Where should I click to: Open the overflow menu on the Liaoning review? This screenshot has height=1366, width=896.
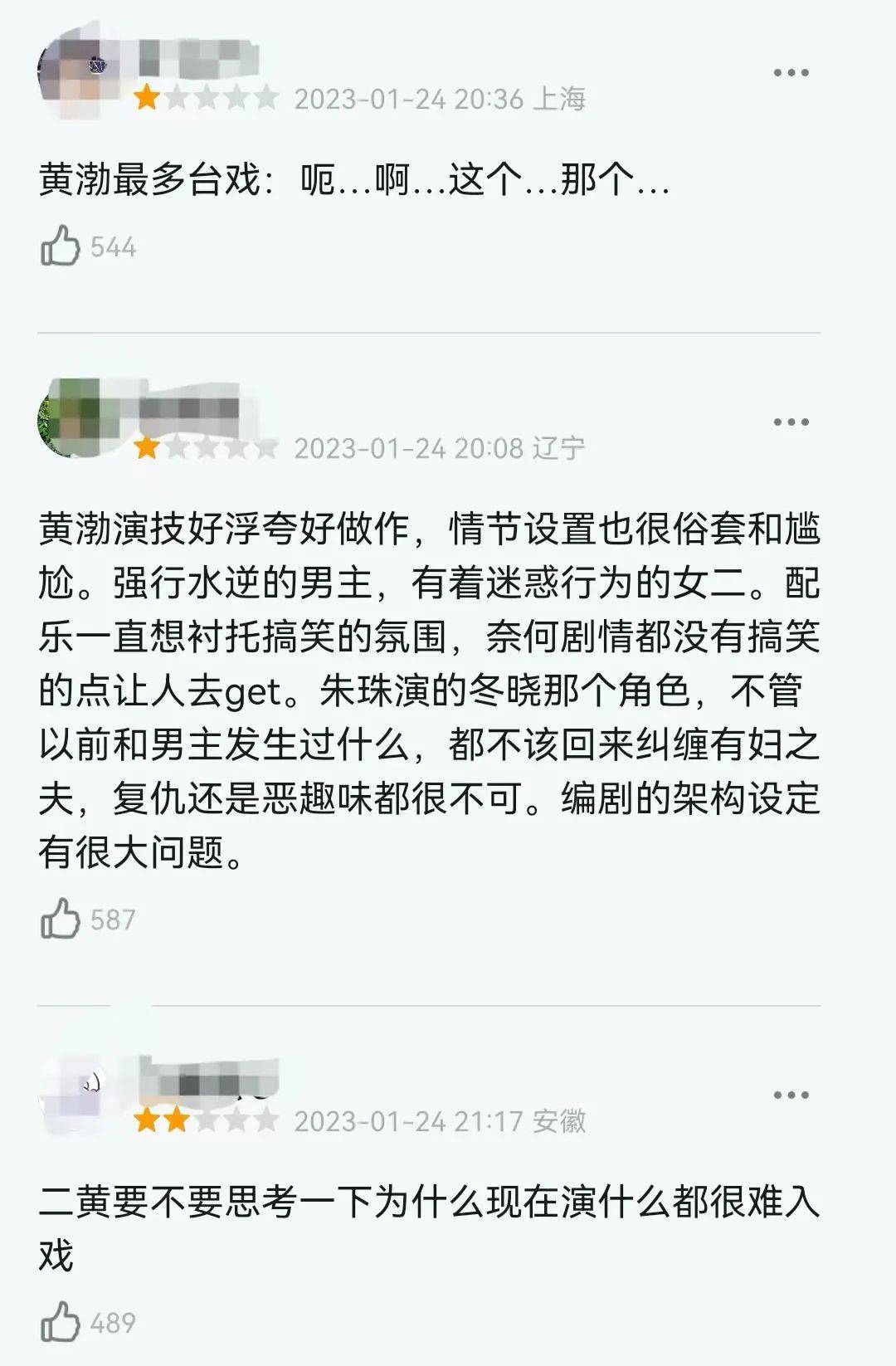(790, 422)
